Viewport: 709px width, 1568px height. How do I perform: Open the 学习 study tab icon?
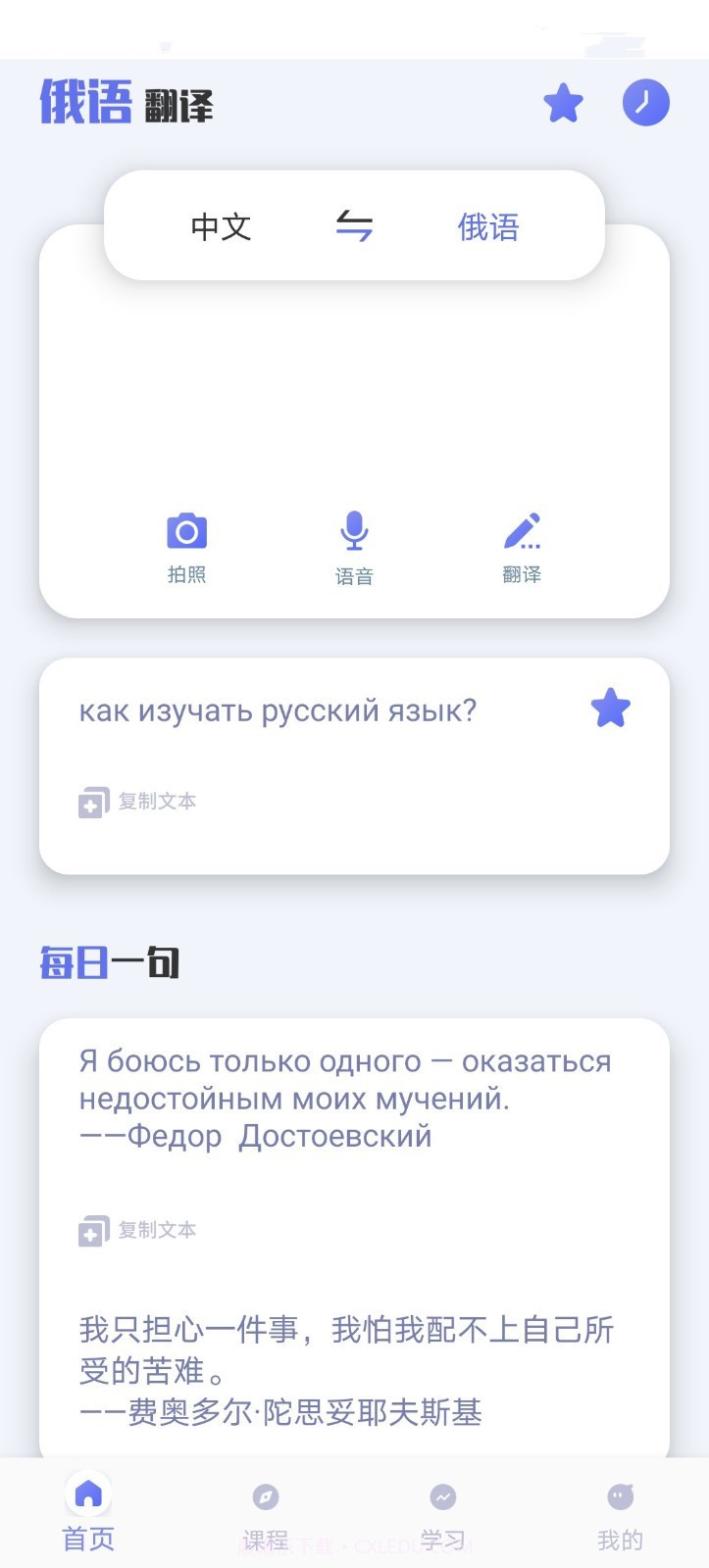click(x=443, y=1497)
